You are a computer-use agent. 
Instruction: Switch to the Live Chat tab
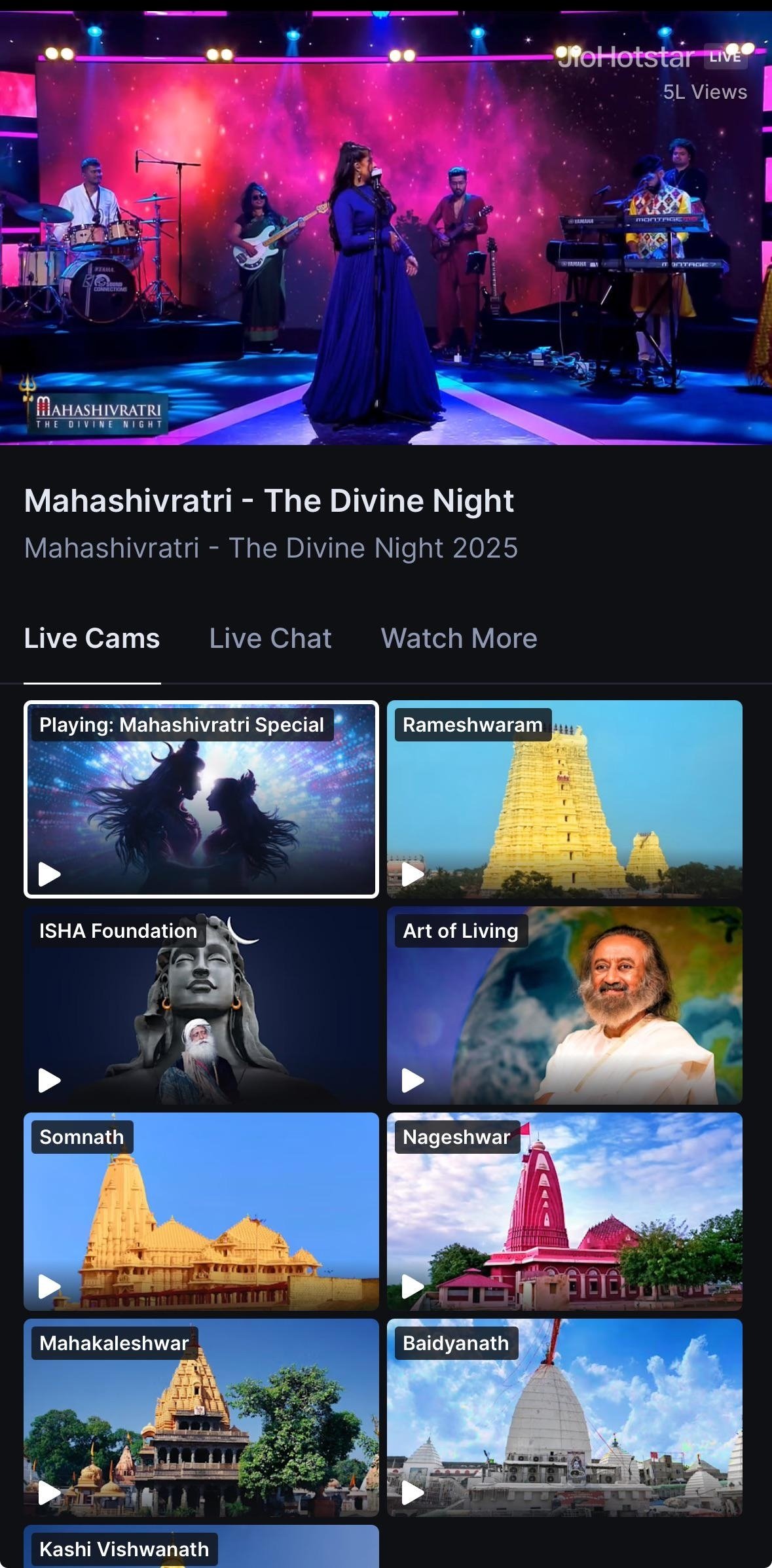(x=270, y=639)
